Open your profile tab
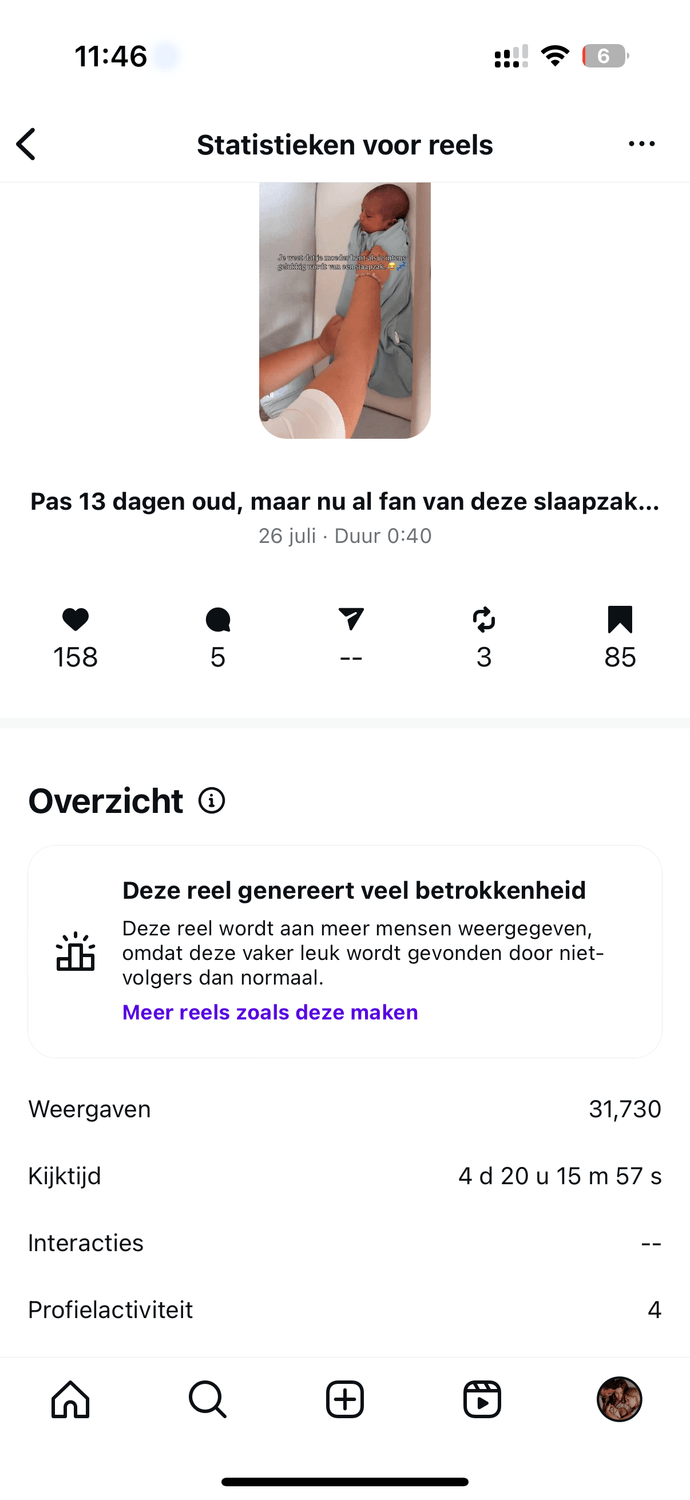Image resolution: width=690 pixels, height=1500 pixels. coord(619,1399)
